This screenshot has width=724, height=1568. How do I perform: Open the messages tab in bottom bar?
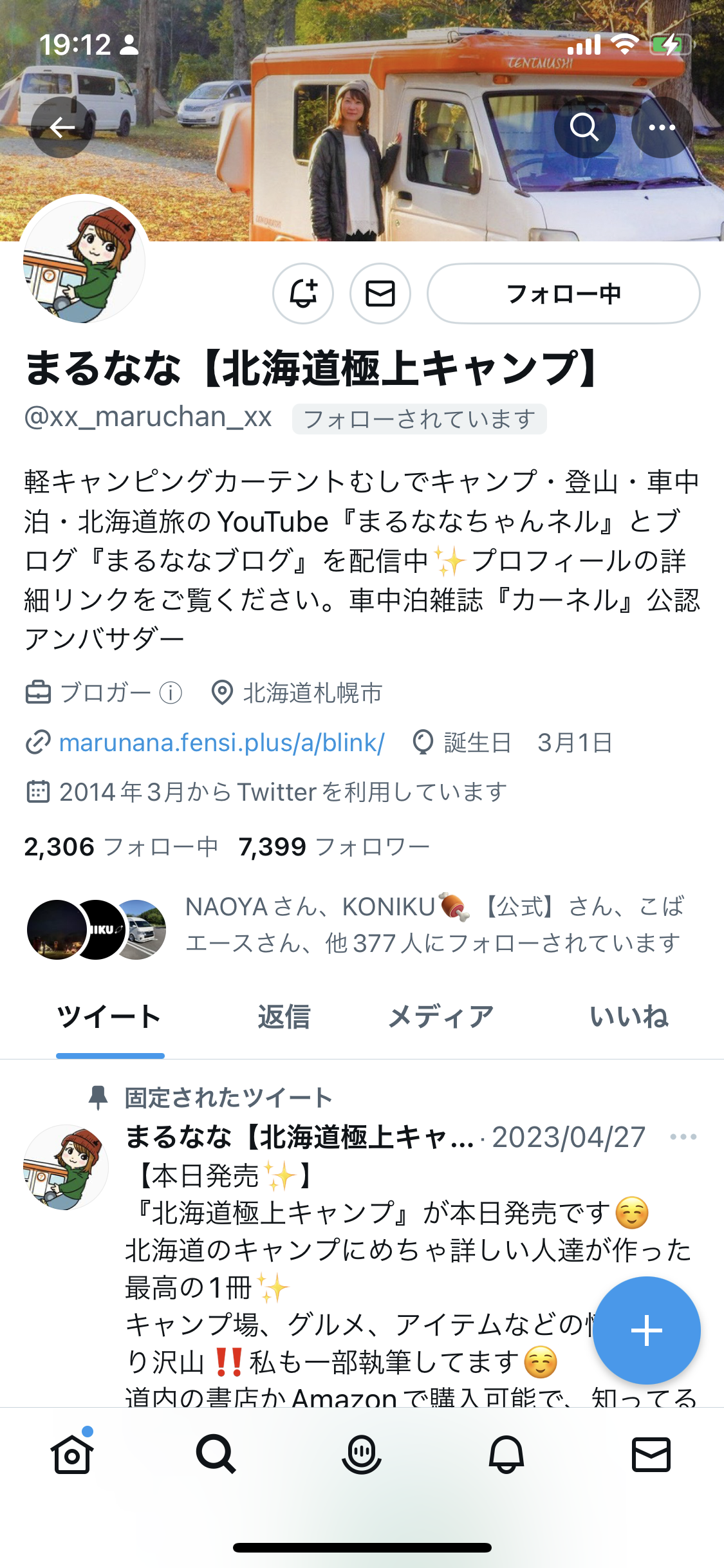tap(651, 1455)
